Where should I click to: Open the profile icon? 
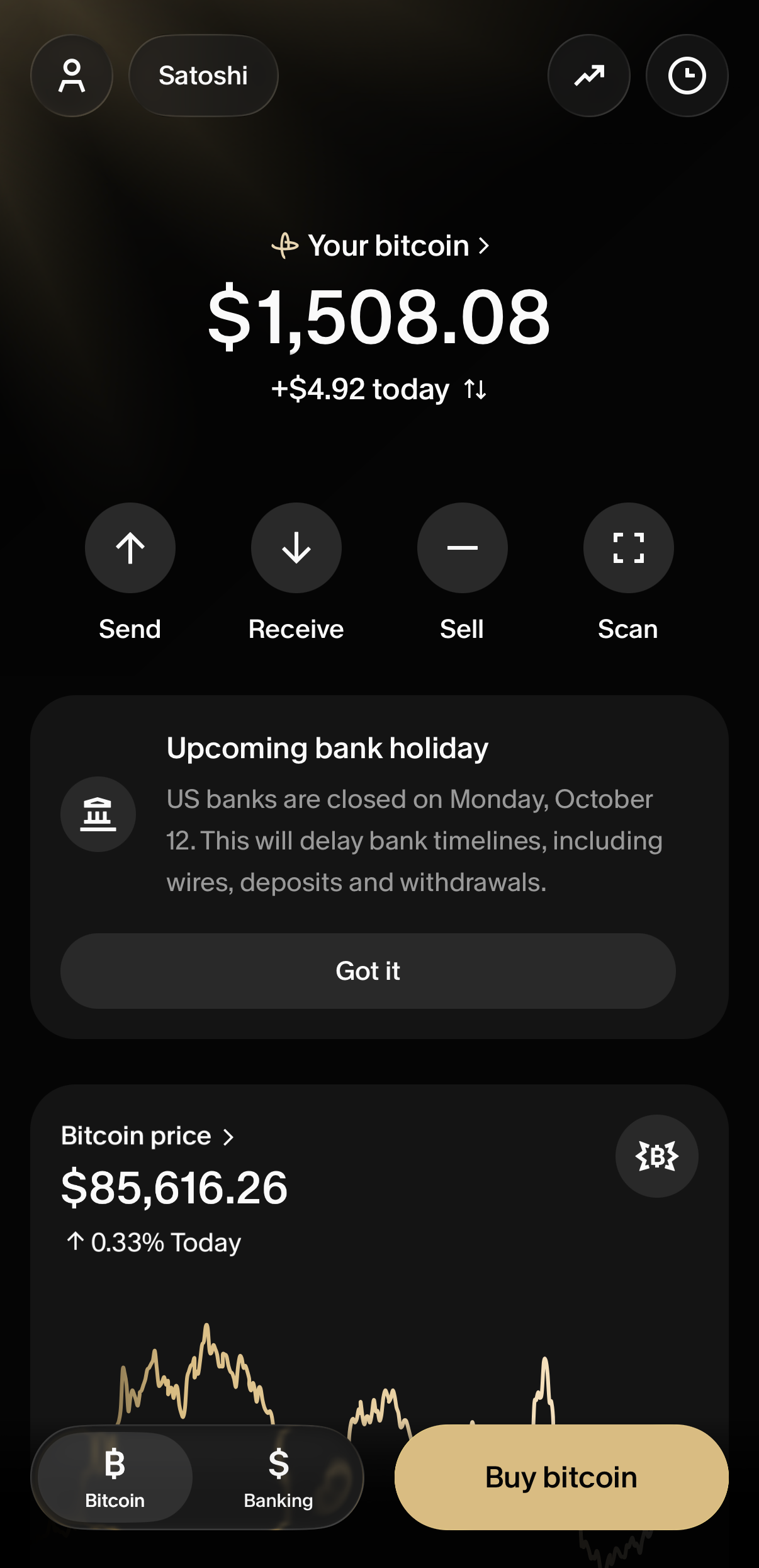(72, 76)
